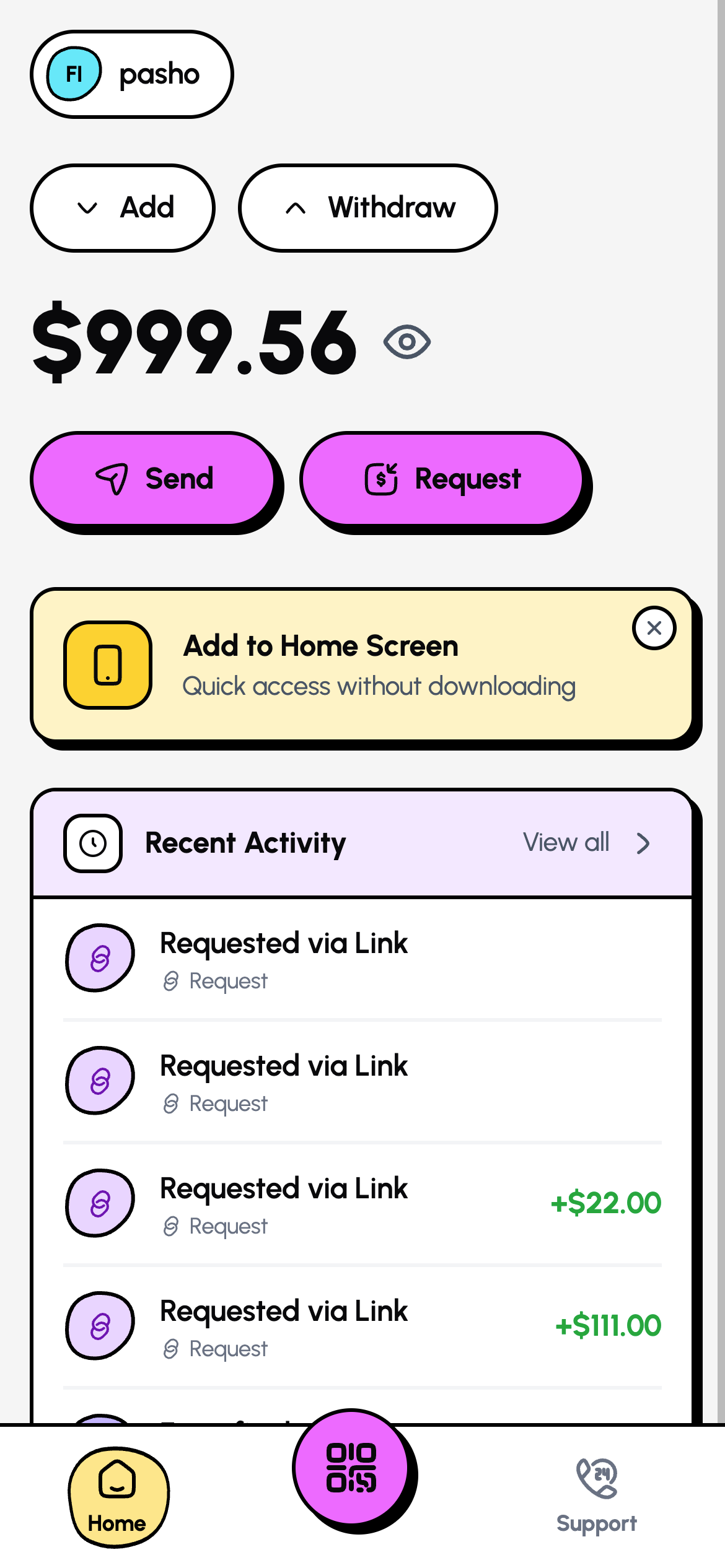Hide the balance with the eye icon
725x1568 pixels.
pyautogui.click(x=406, y=342)
